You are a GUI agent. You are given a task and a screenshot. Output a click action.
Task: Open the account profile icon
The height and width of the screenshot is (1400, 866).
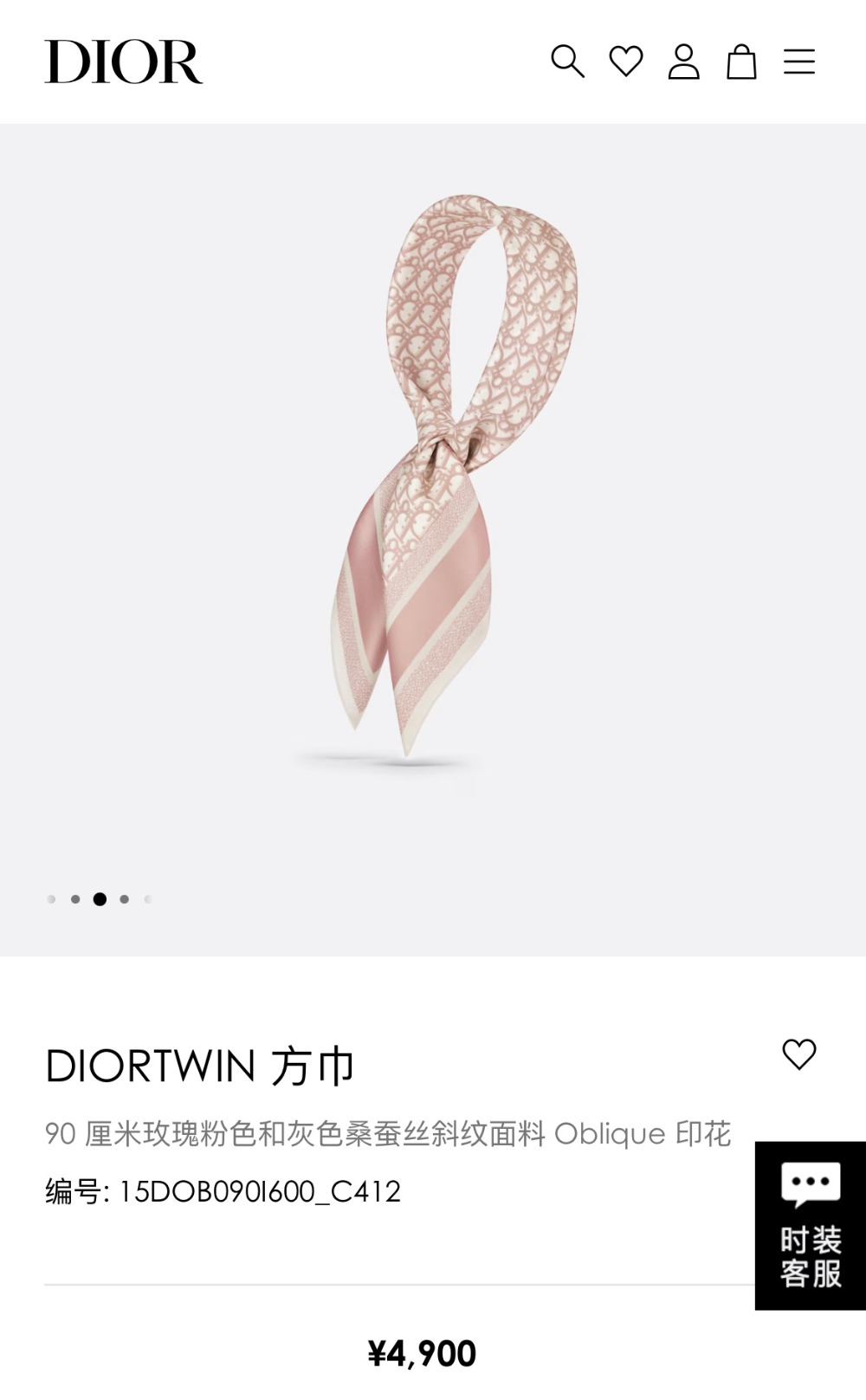point(683,62)
